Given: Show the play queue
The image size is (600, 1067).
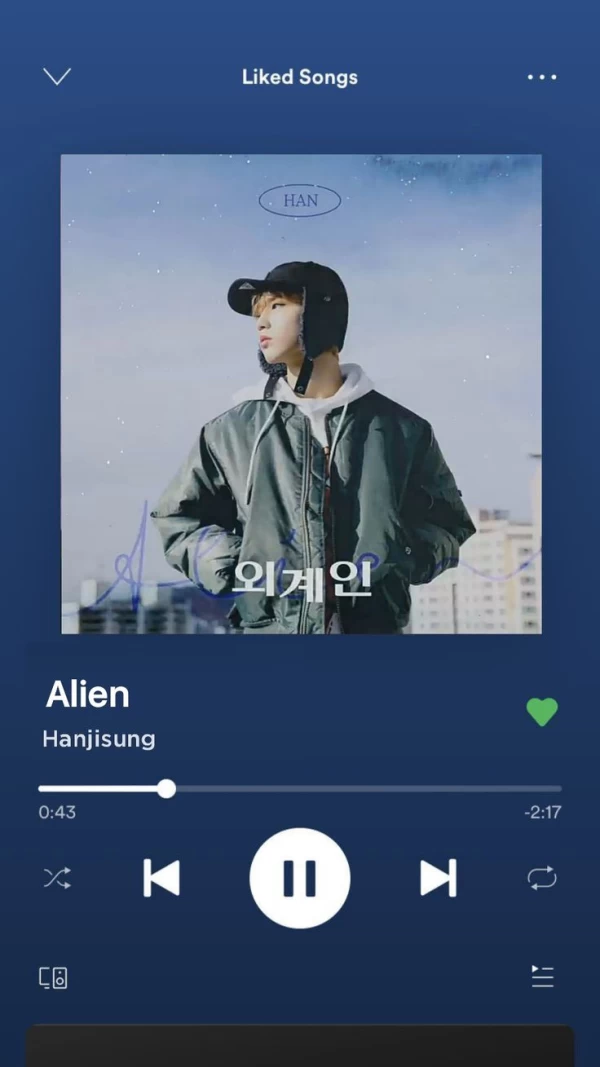Looking at the screenshot, I should click(x=542, y=977).
